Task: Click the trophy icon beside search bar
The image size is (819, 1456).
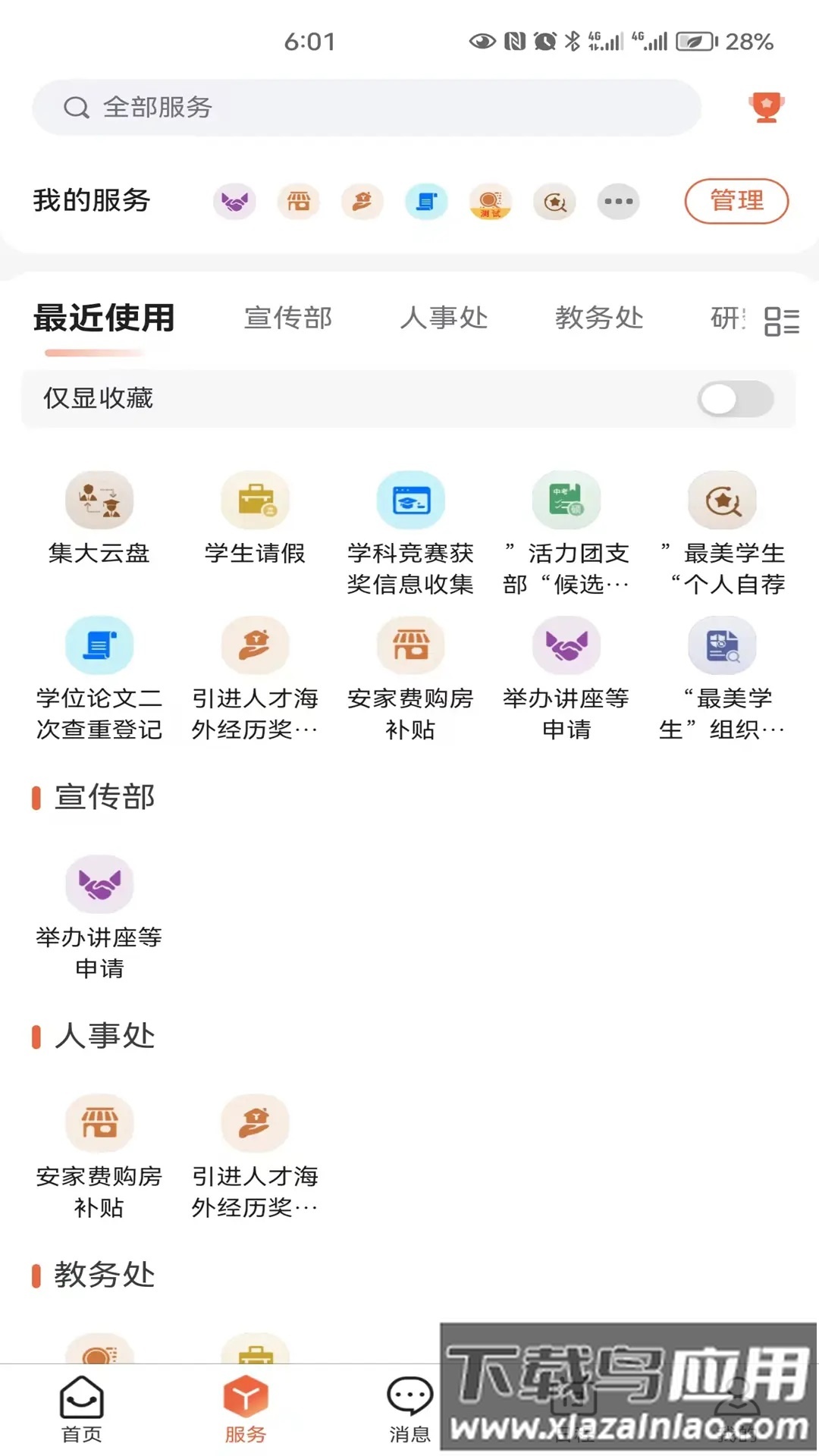Action: point(766,107)
